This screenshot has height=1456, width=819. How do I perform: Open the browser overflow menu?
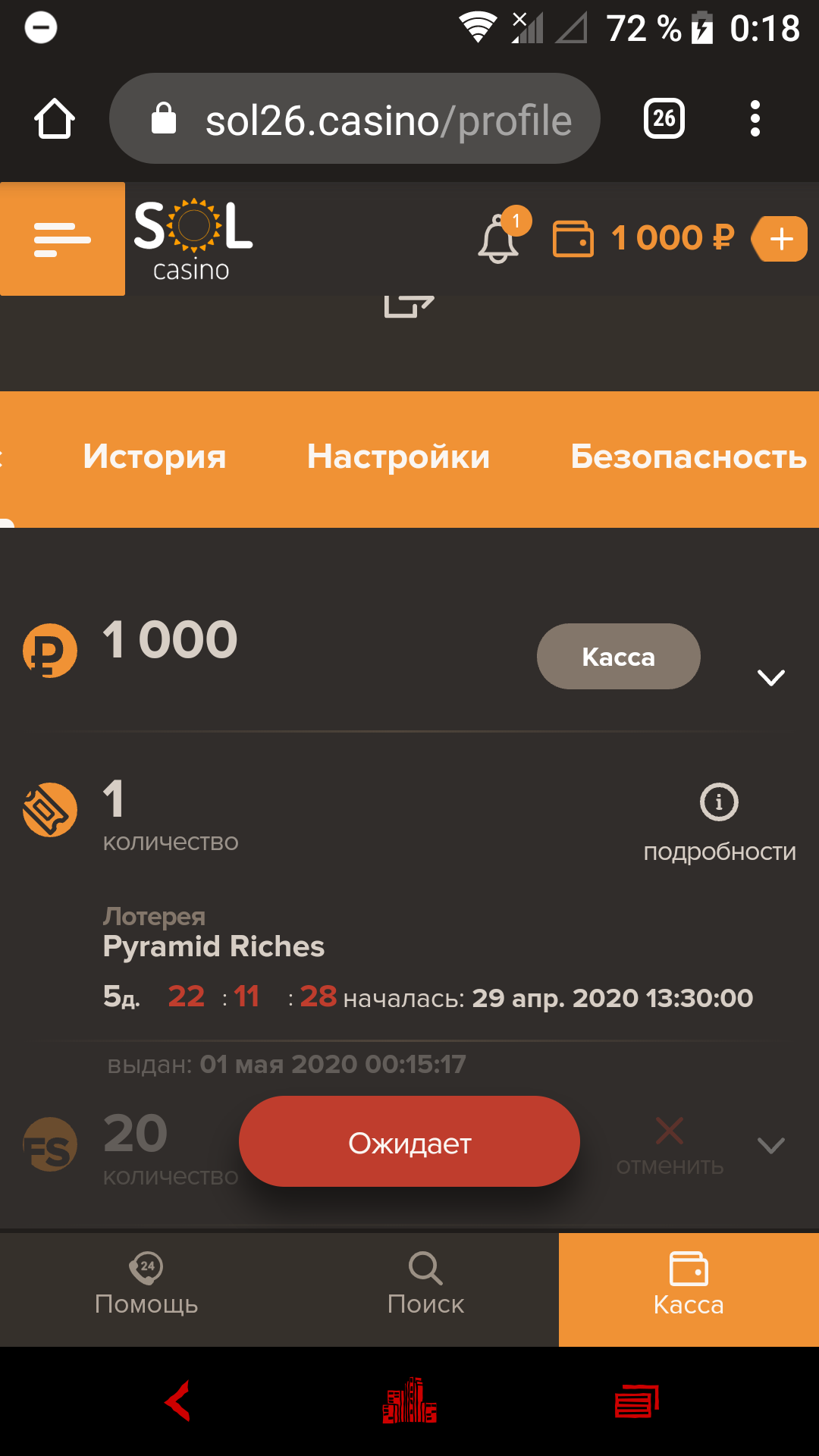coord(755,119)
